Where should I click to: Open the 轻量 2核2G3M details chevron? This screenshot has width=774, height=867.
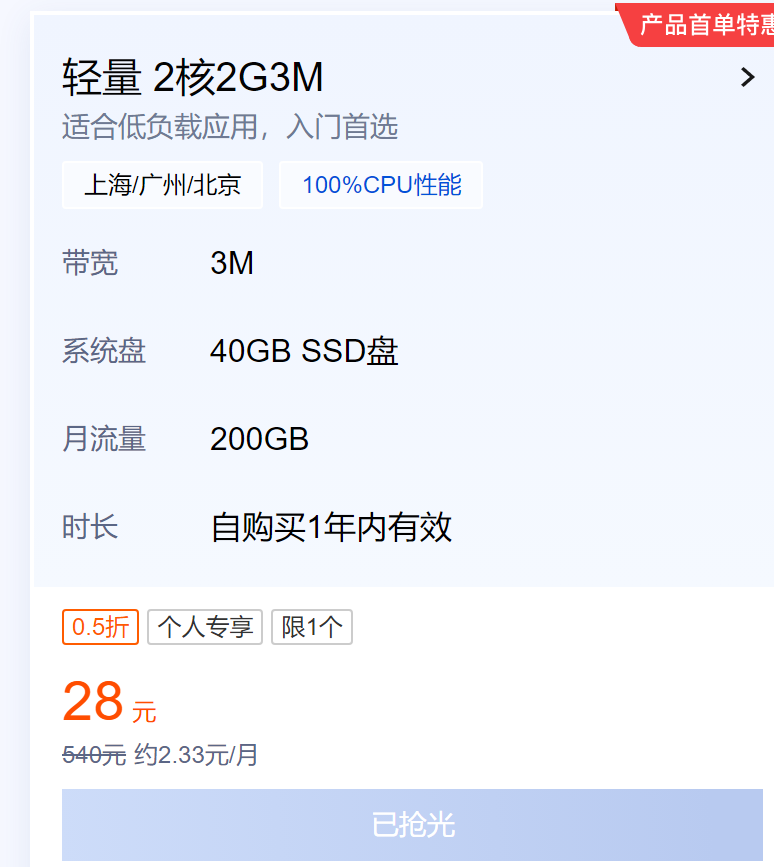[x=747, y=77]
